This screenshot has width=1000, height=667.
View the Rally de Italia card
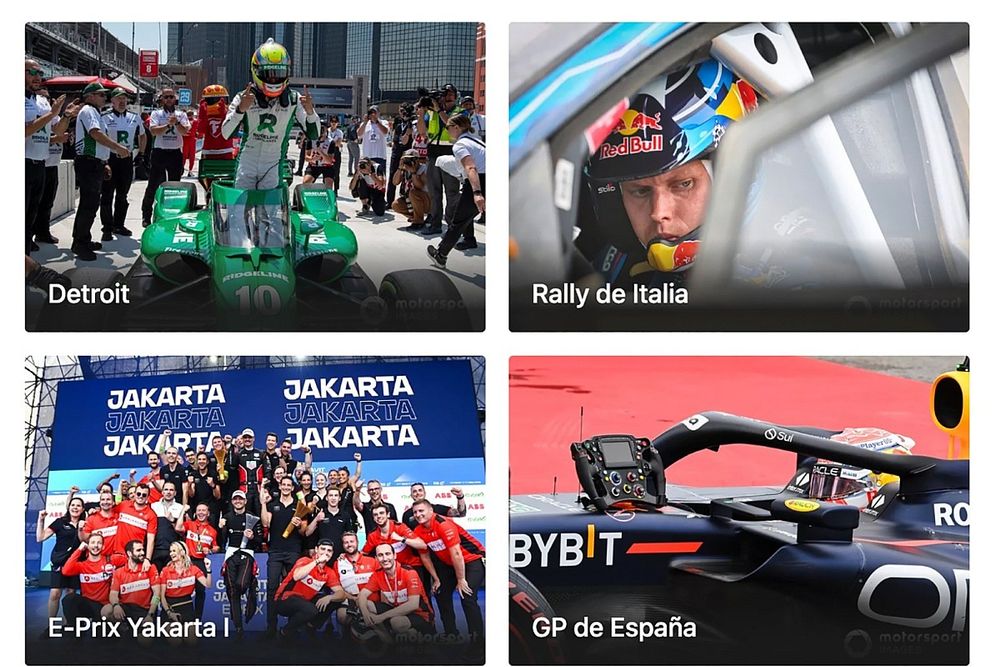[x=738, y=177]
